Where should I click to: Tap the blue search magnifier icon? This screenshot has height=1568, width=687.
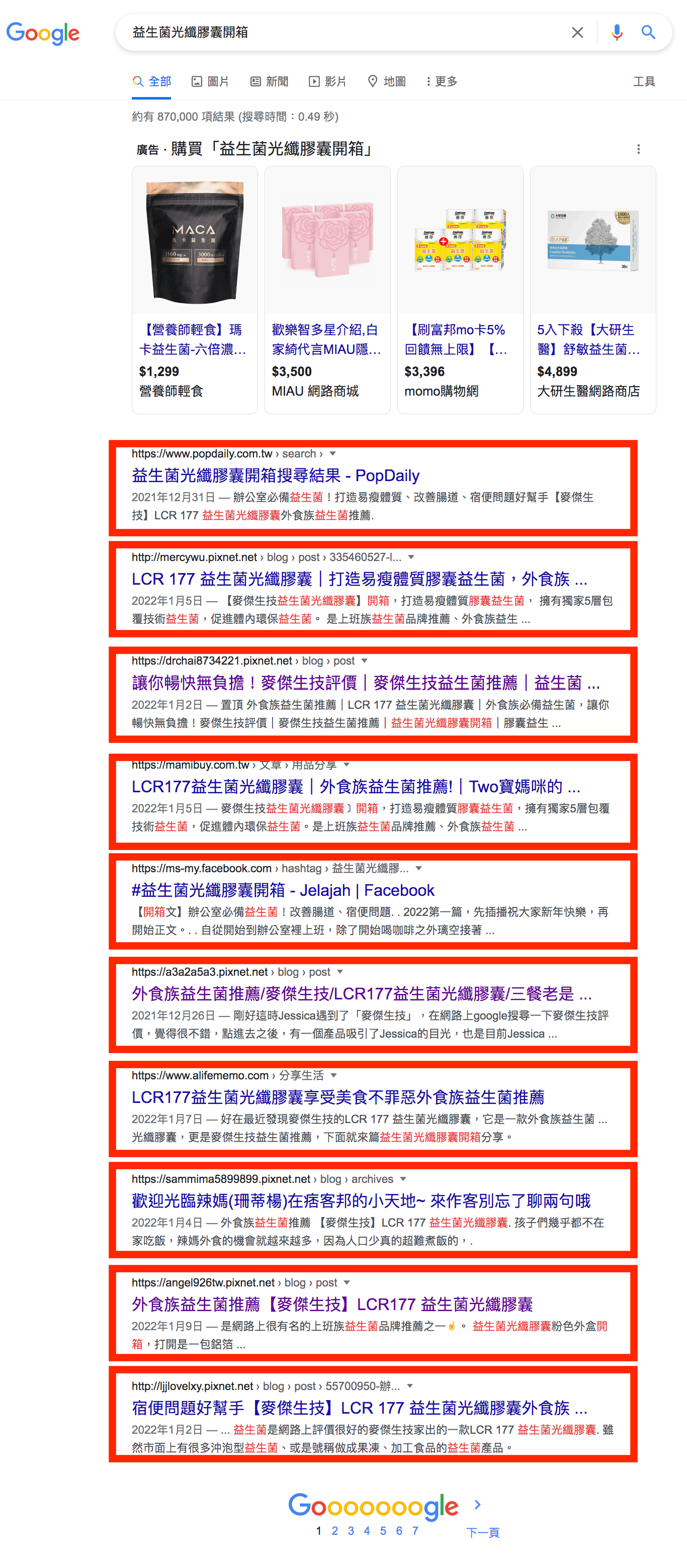tap(648, 32)
